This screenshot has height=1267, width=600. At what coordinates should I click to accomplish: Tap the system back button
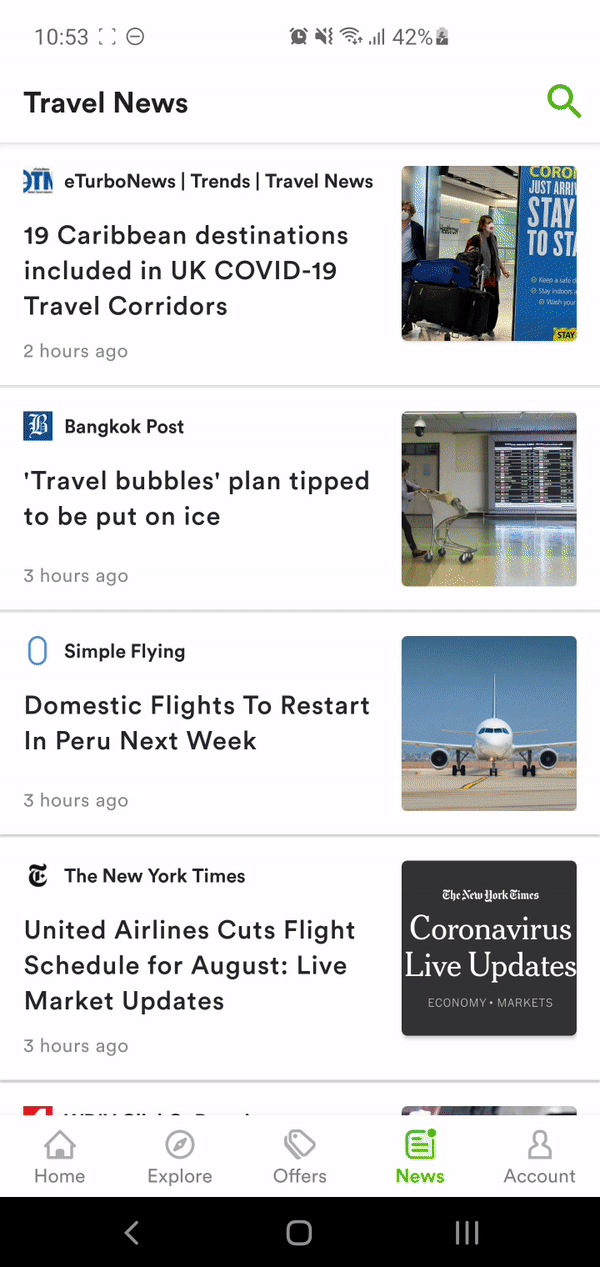coord(131,1233)
